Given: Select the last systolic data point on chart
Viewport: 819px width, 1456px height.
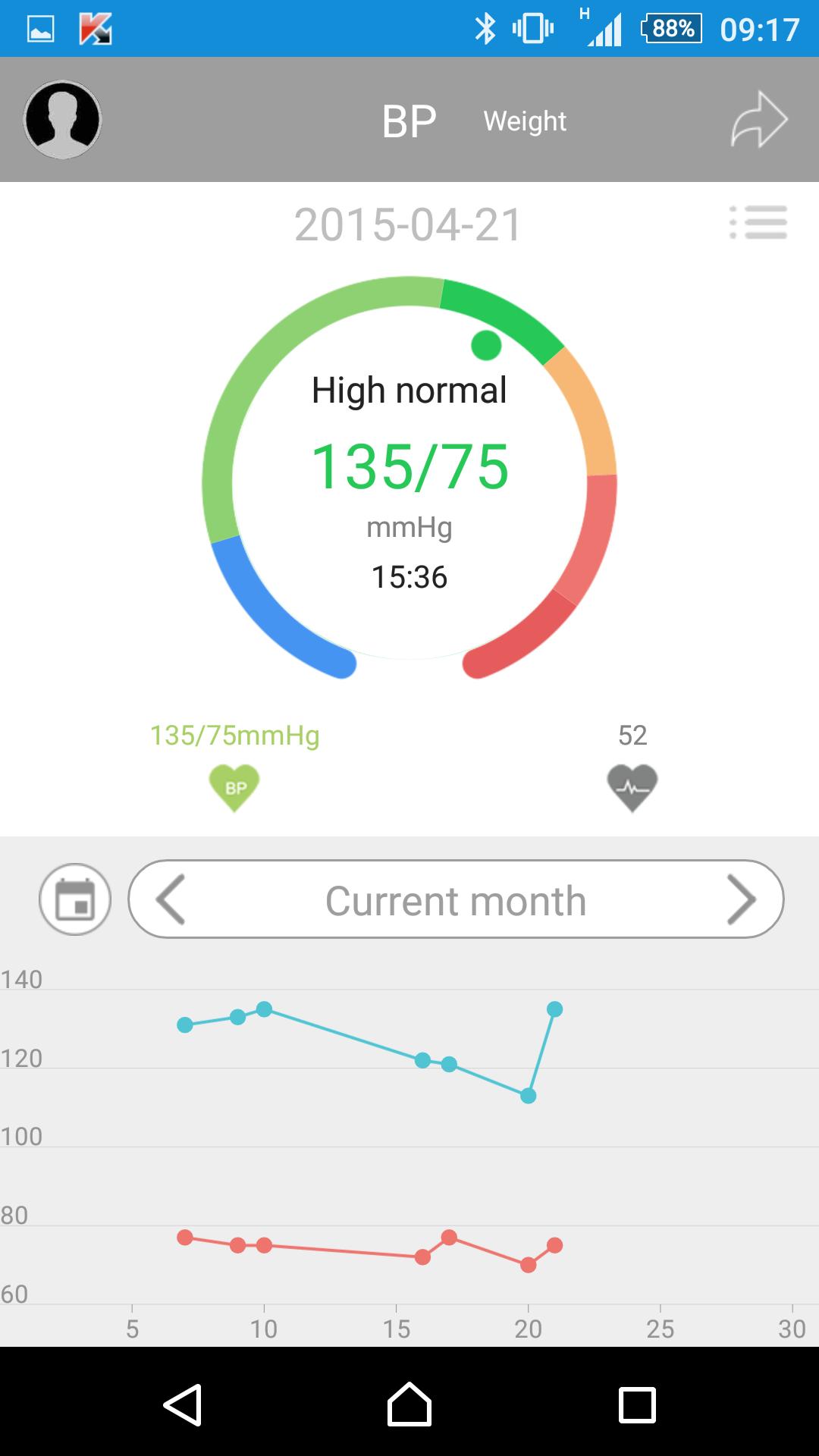Looking at the screenshot, I should pos(554,1009).
